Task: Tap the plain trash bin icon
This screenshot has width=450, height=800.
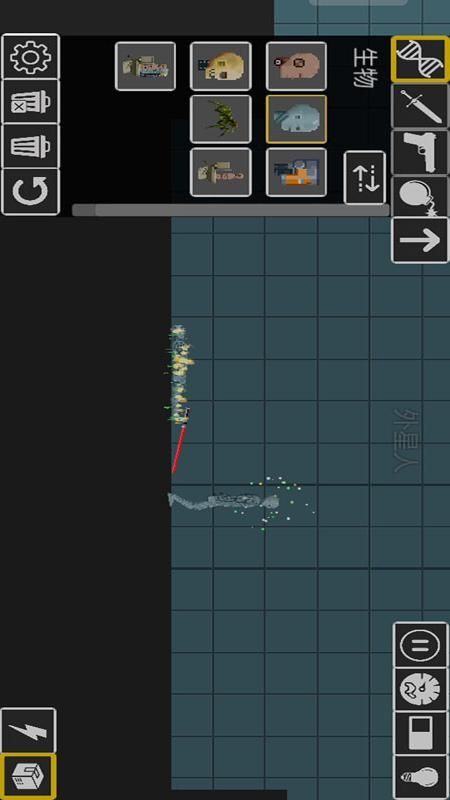Action: [x=31, y=146]
